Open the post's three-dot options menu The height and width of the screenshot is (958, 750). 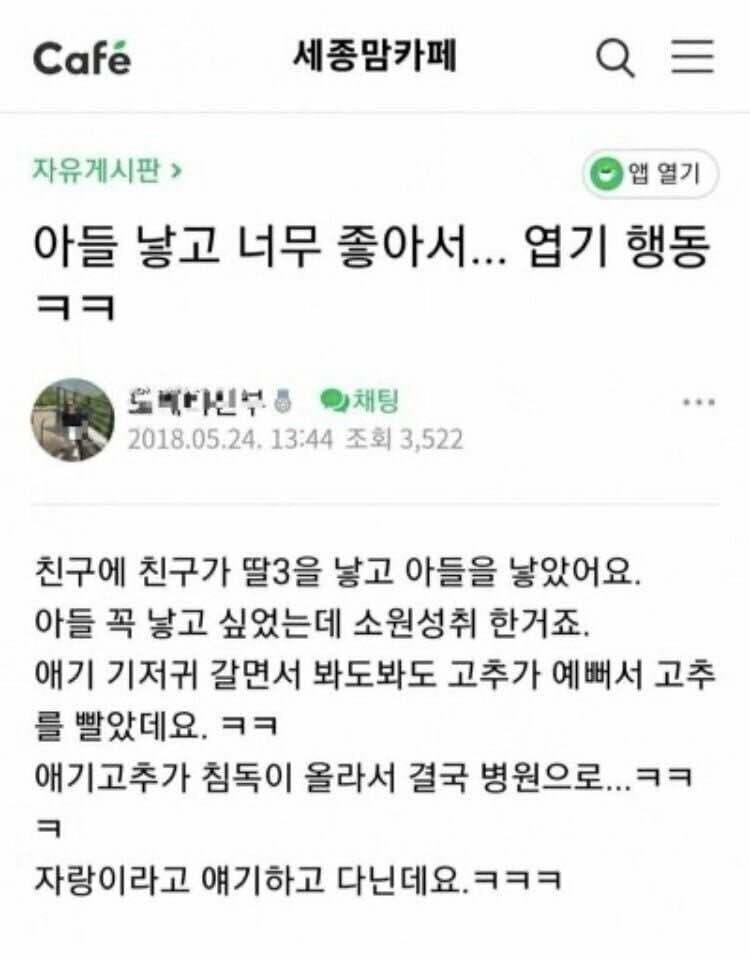[697, 403]
